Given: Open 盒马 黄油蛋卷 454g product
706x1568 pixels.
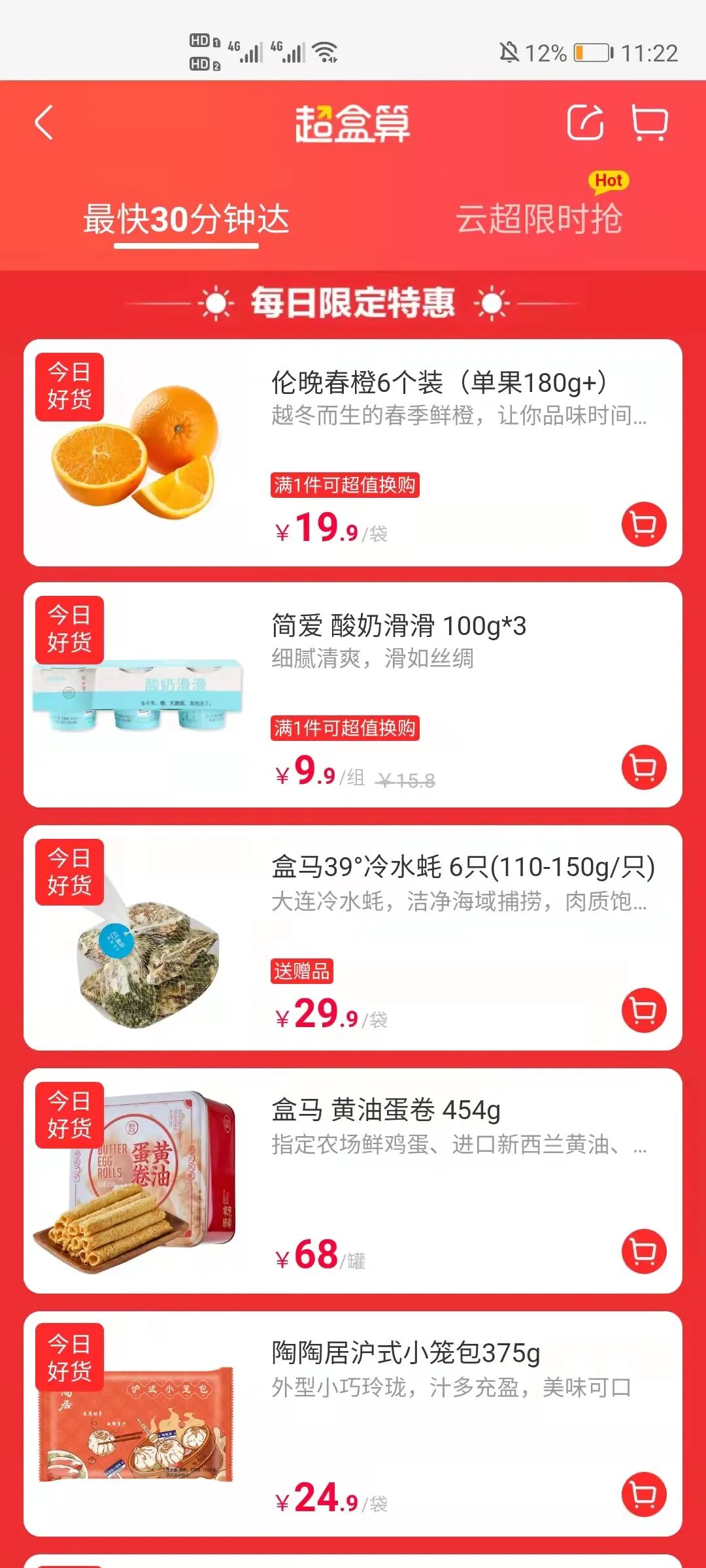Looking at the screenshot, I should (353, 1181).
